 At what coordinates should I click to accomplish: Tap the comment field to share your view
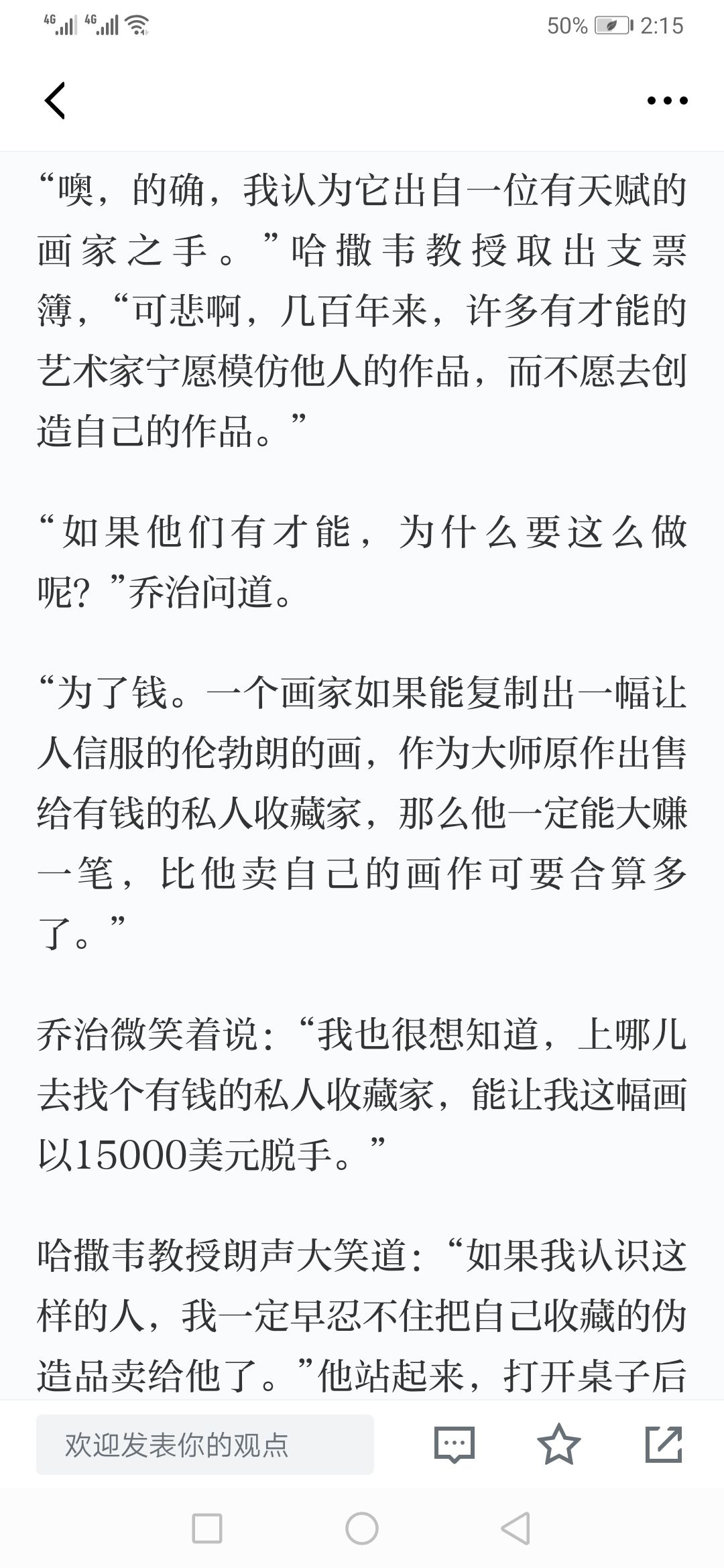[x=205, y=1445]
